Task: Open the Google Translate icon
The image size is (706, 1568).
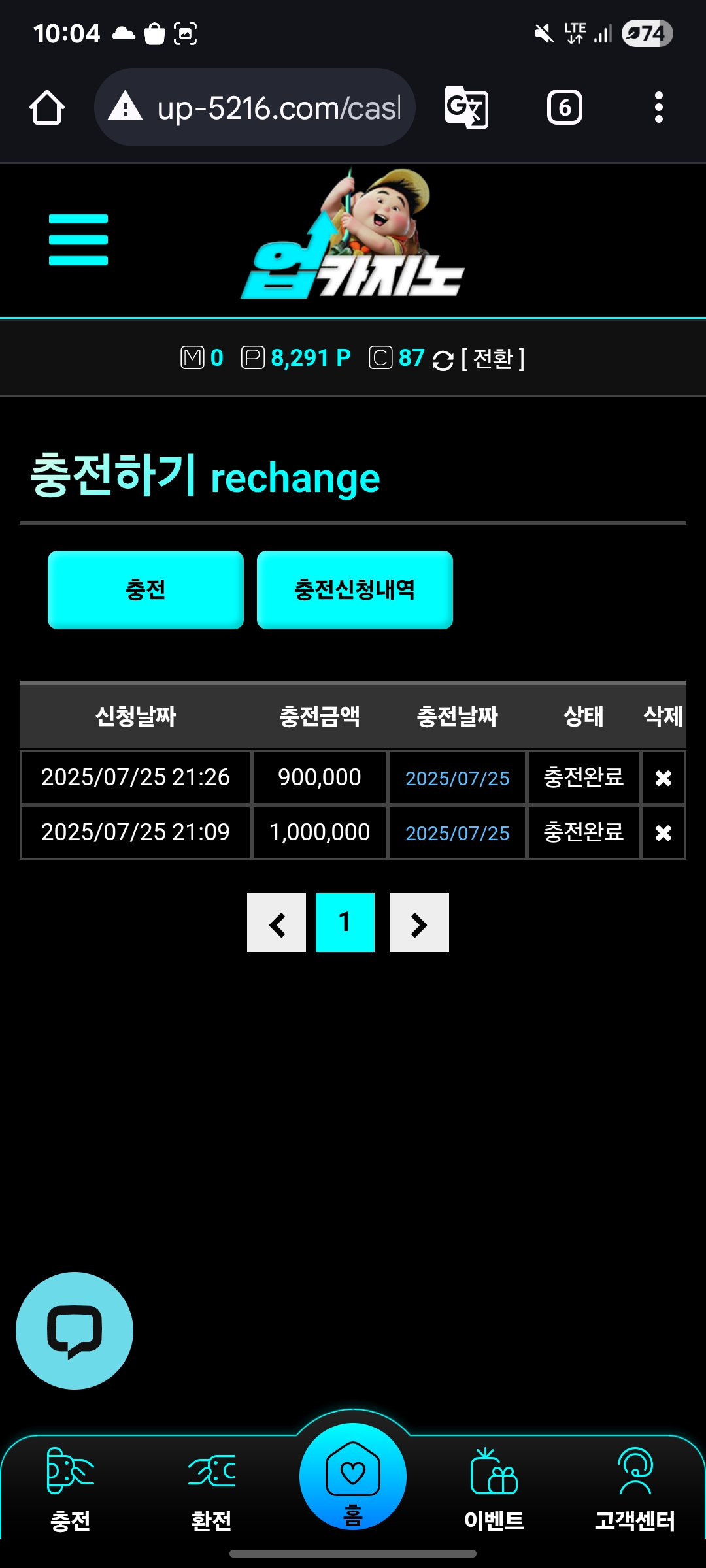Action: tap(466, 108)
